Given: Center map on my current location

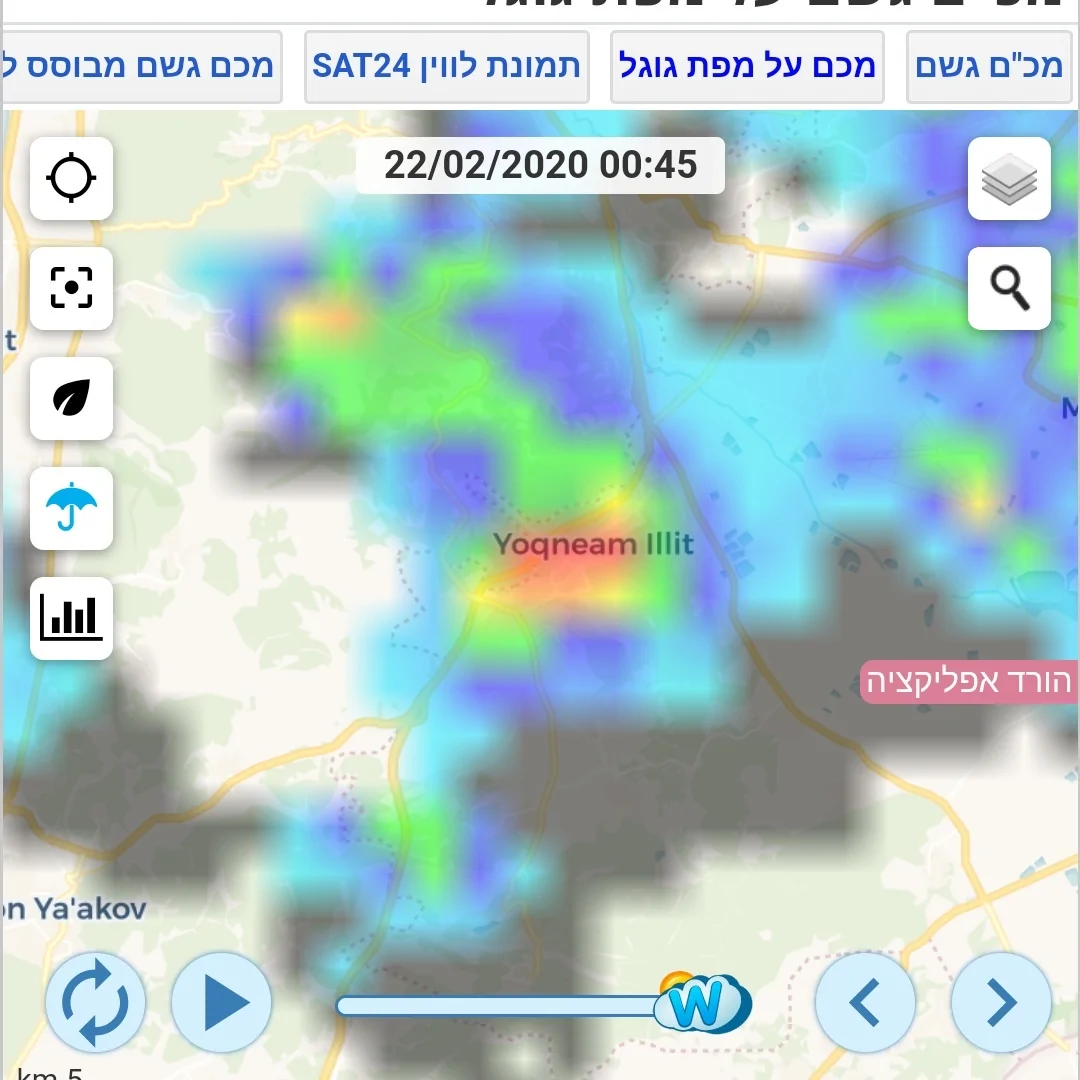Looking at the screenshot, I should [71, 179].
